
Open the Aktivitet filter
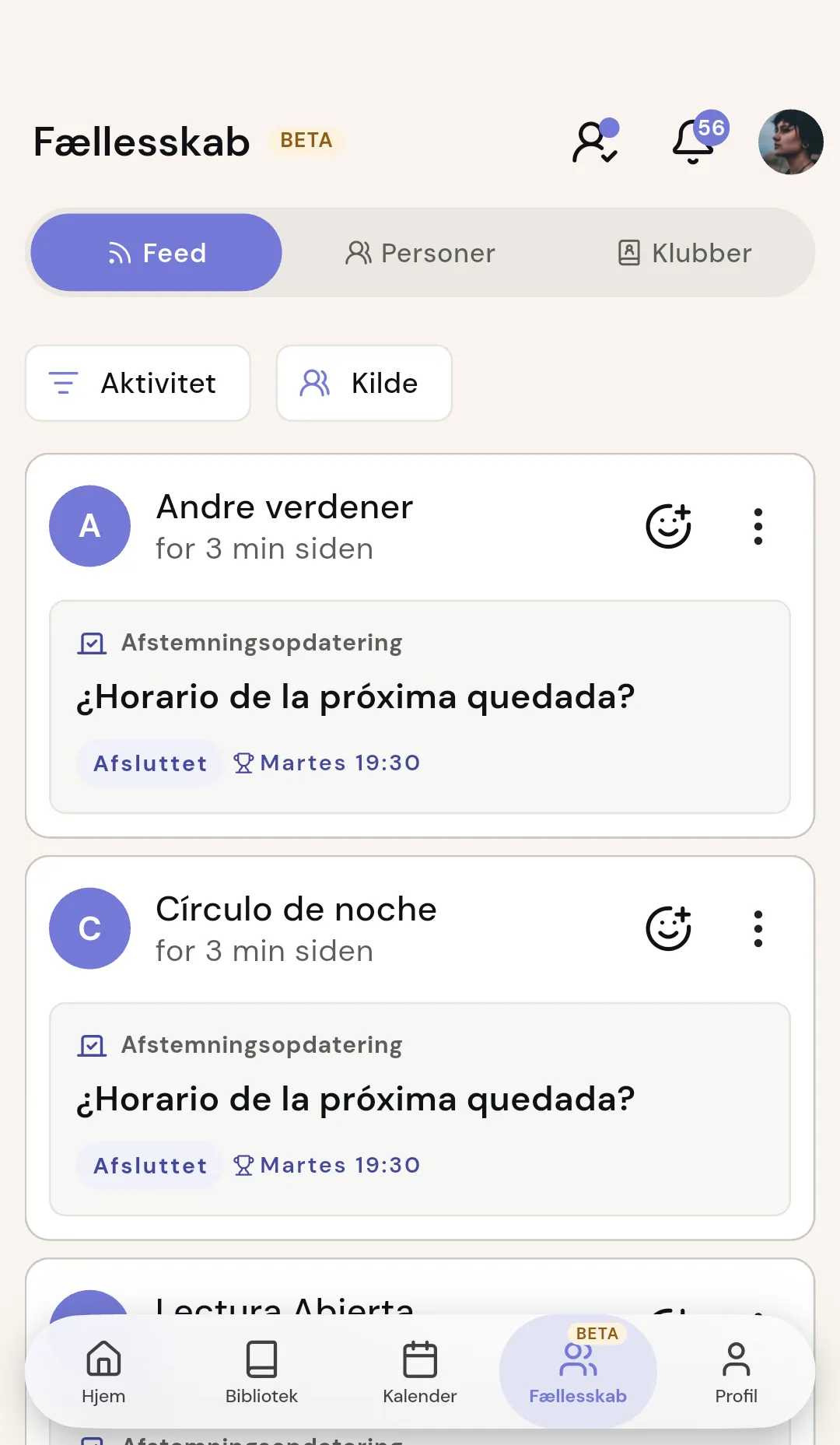point(138,383)
